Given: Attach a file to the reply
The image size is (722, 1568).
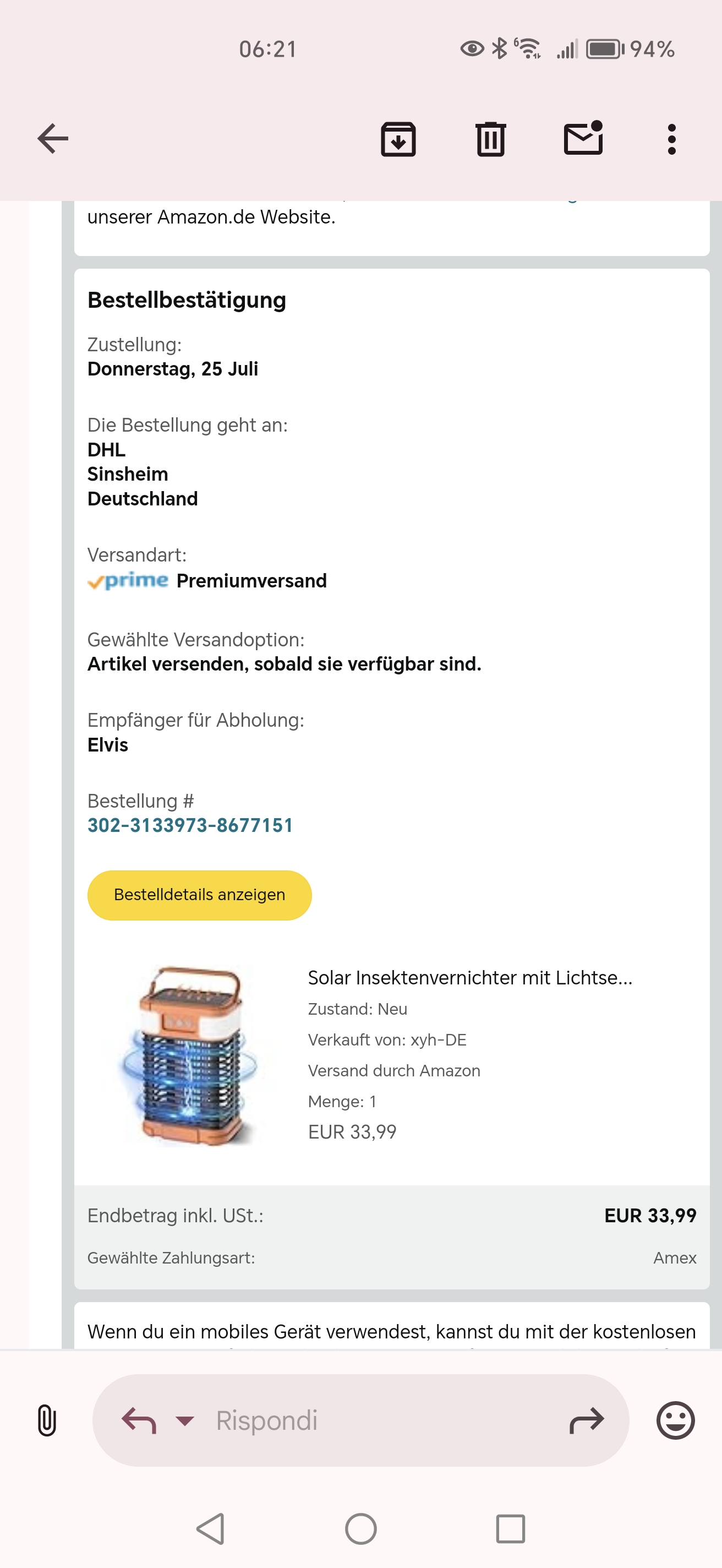Looking at the screenshot, I should [x=47, y=1420].
